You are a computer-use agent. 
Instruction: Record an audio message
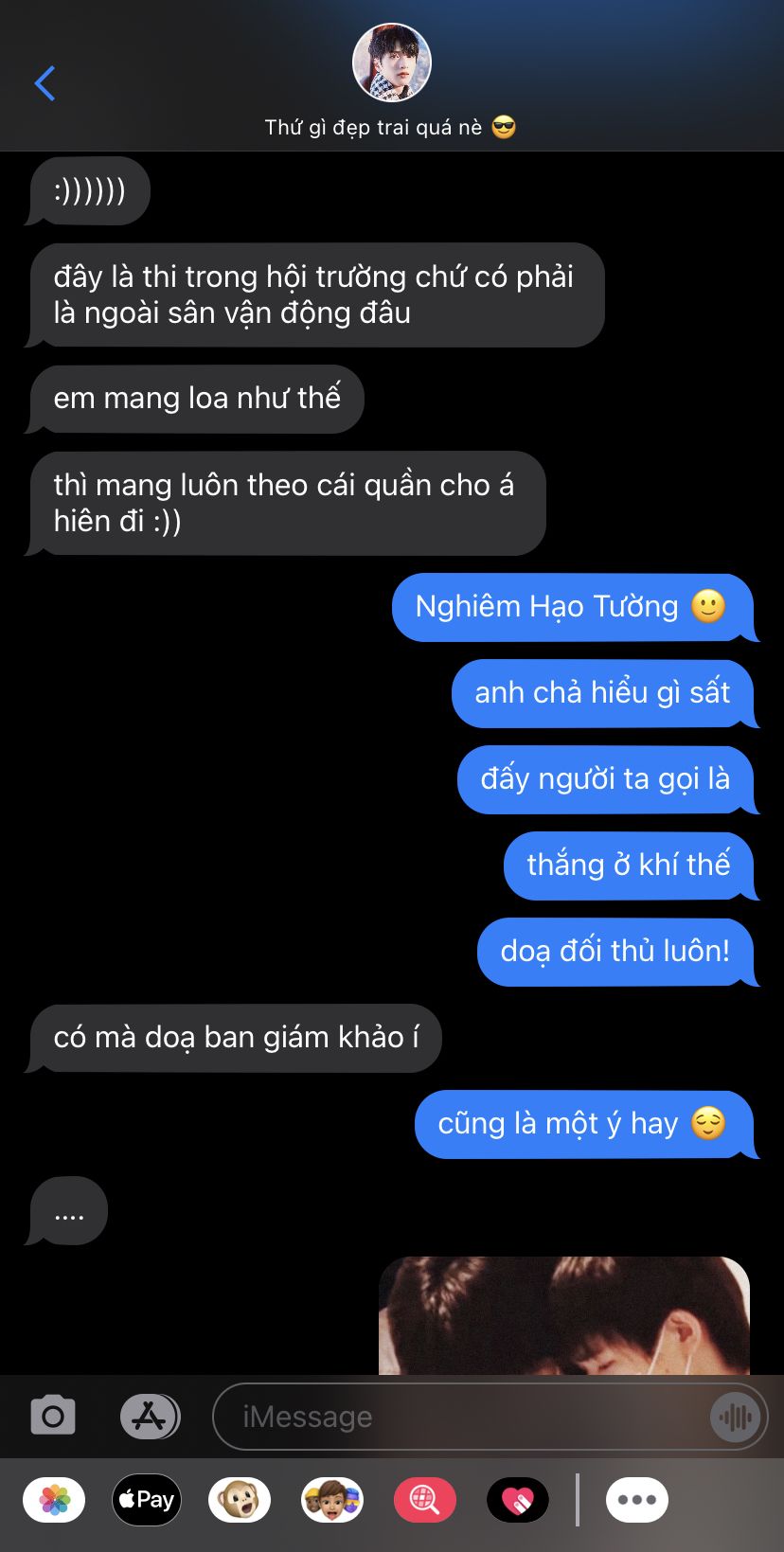(x=735, y=1417)
